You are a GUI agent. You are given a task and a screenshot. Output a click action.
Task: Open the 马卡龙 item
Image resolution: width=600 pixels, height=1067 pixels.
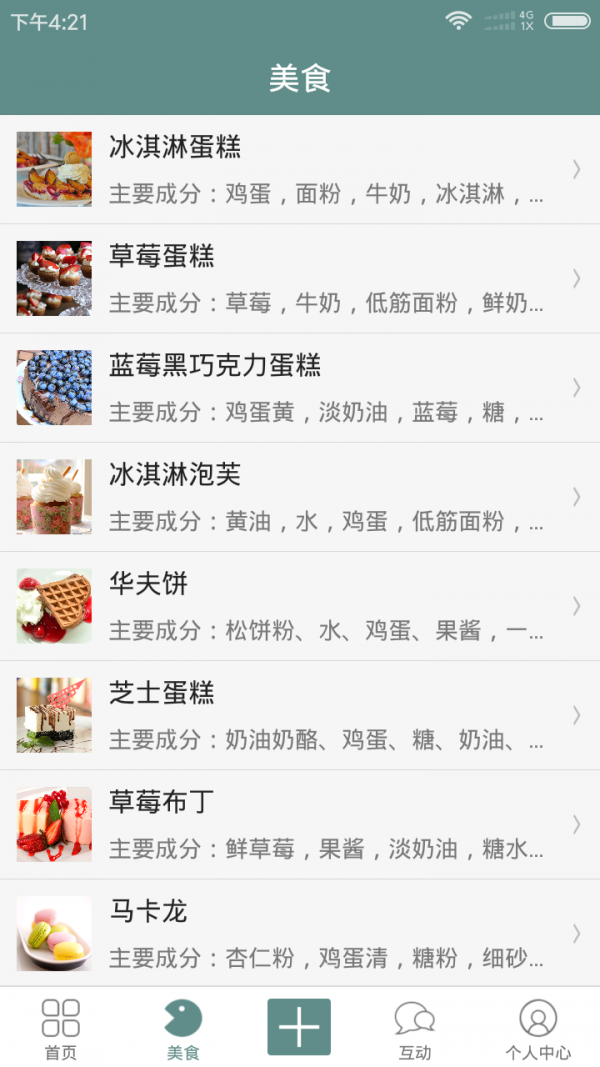(x=300, y=932)
